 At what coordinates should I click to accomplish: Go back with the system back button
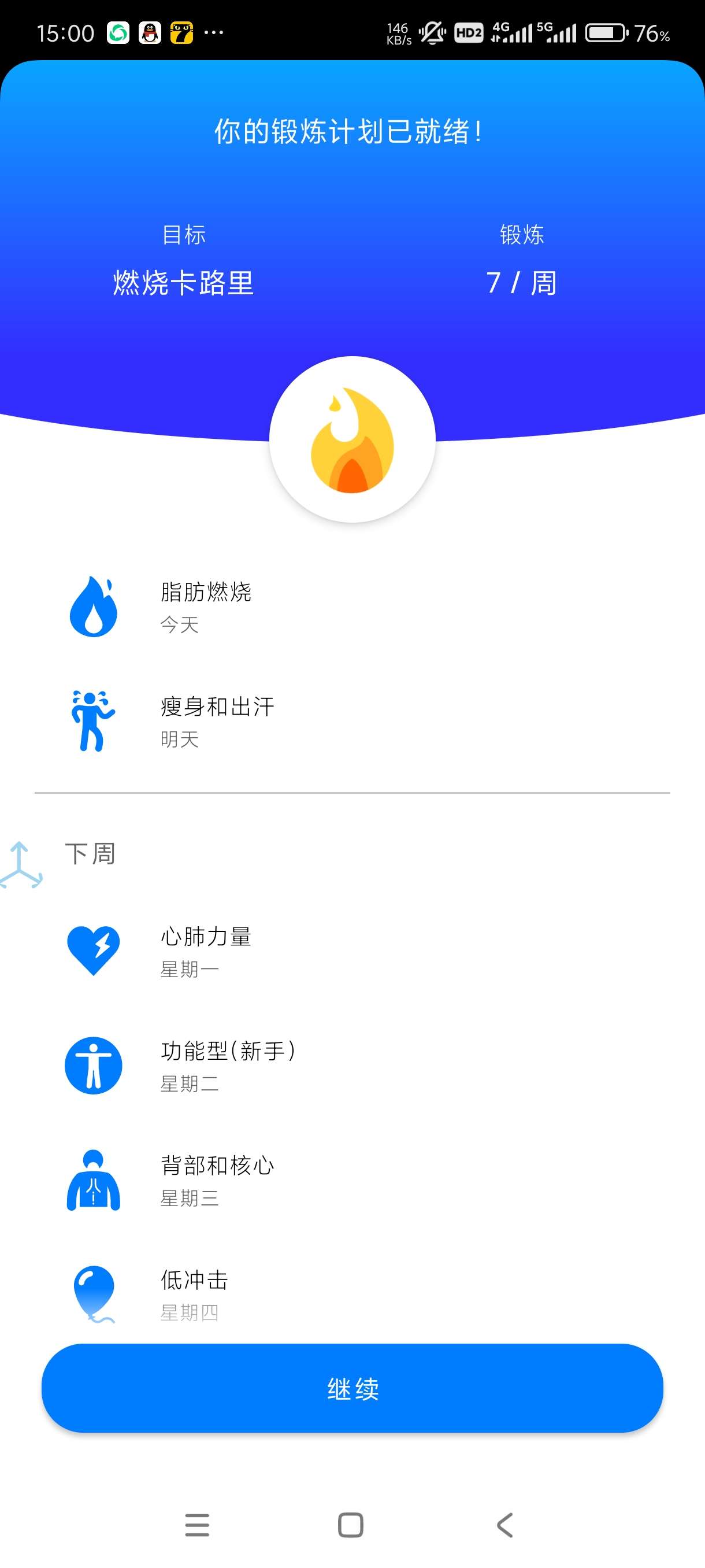[x=505, y=1525]
